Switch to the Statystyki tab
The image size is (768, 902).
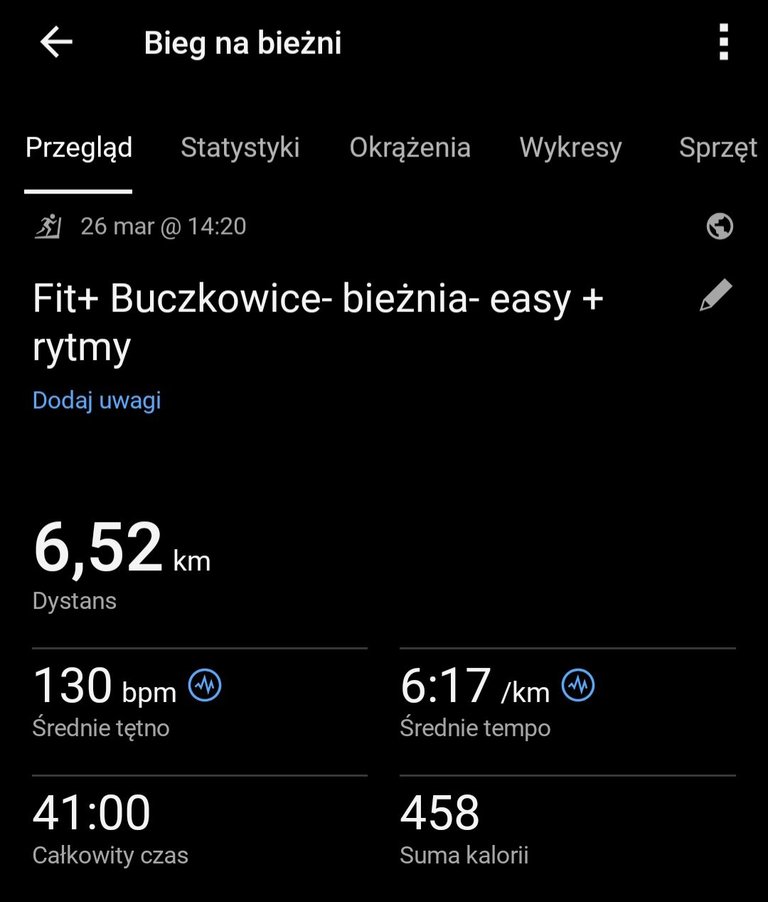click(x=240, y=148)
